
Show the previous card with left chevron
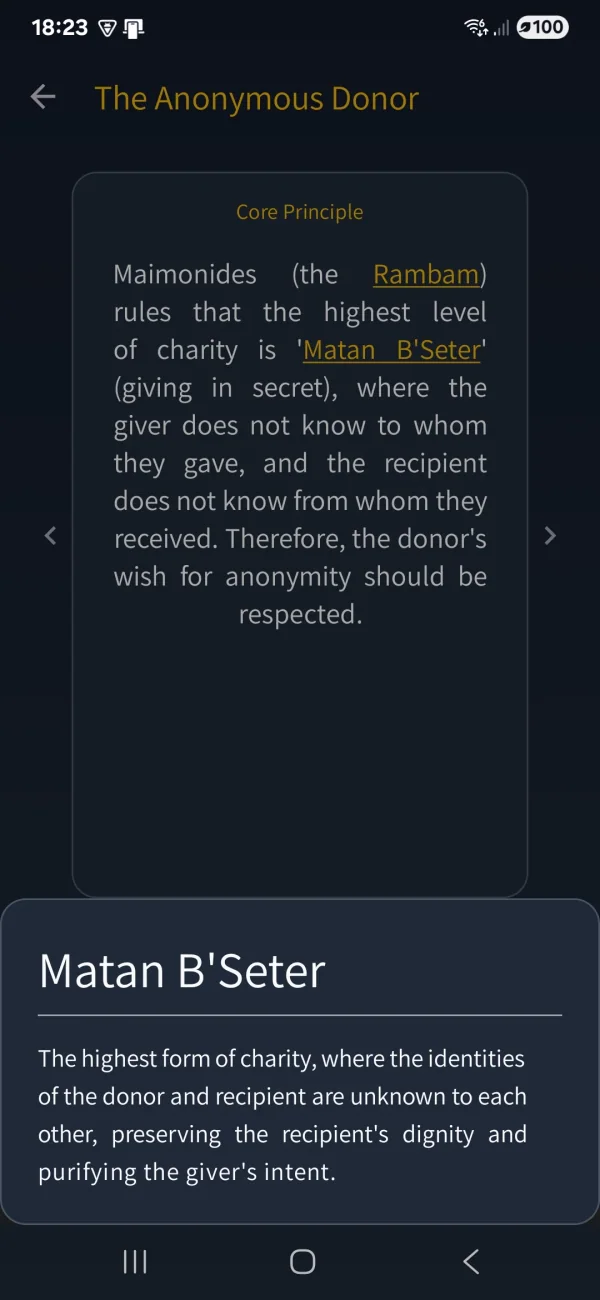coord(51,535)
